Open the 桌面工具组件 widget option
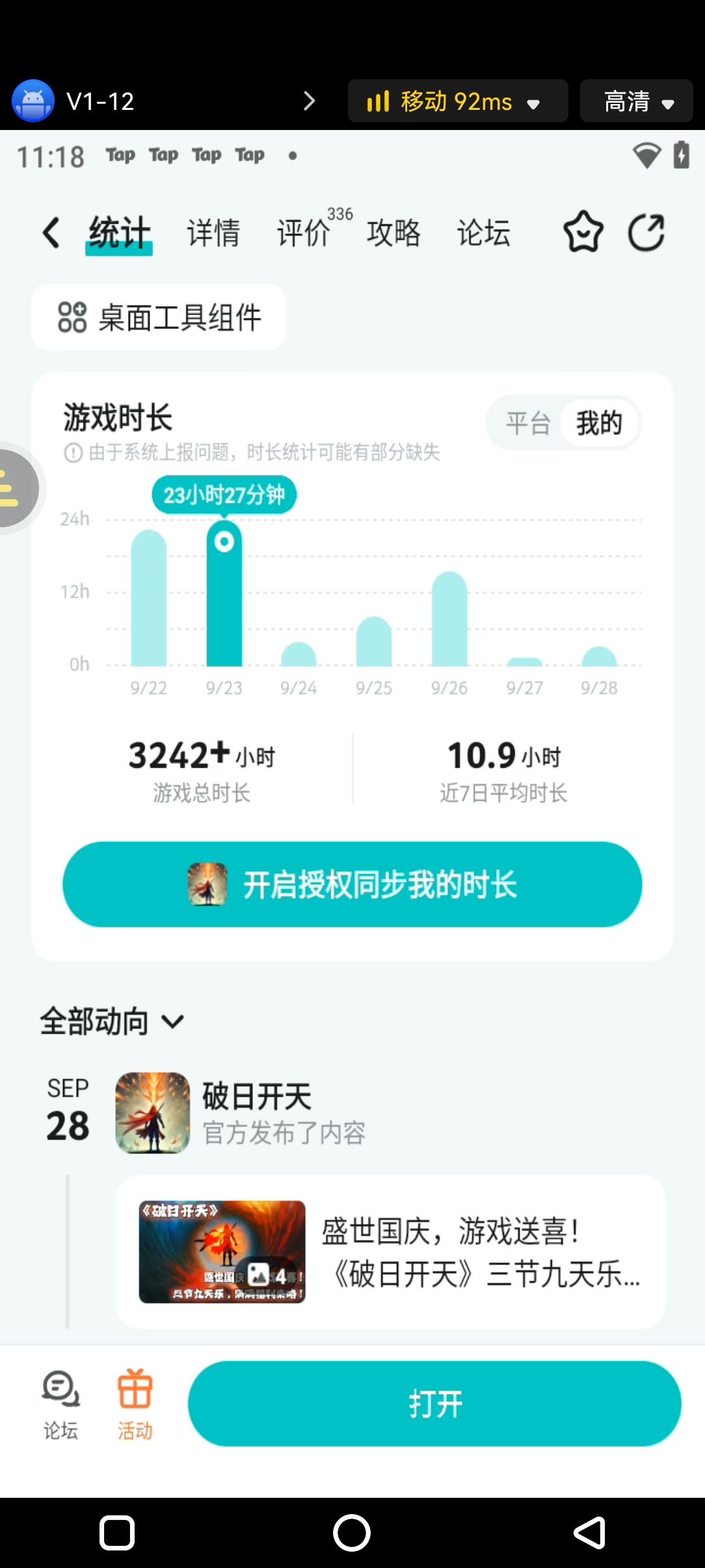Image resolution: width=705 pixels, height=1568 pixels. point(159,317)
